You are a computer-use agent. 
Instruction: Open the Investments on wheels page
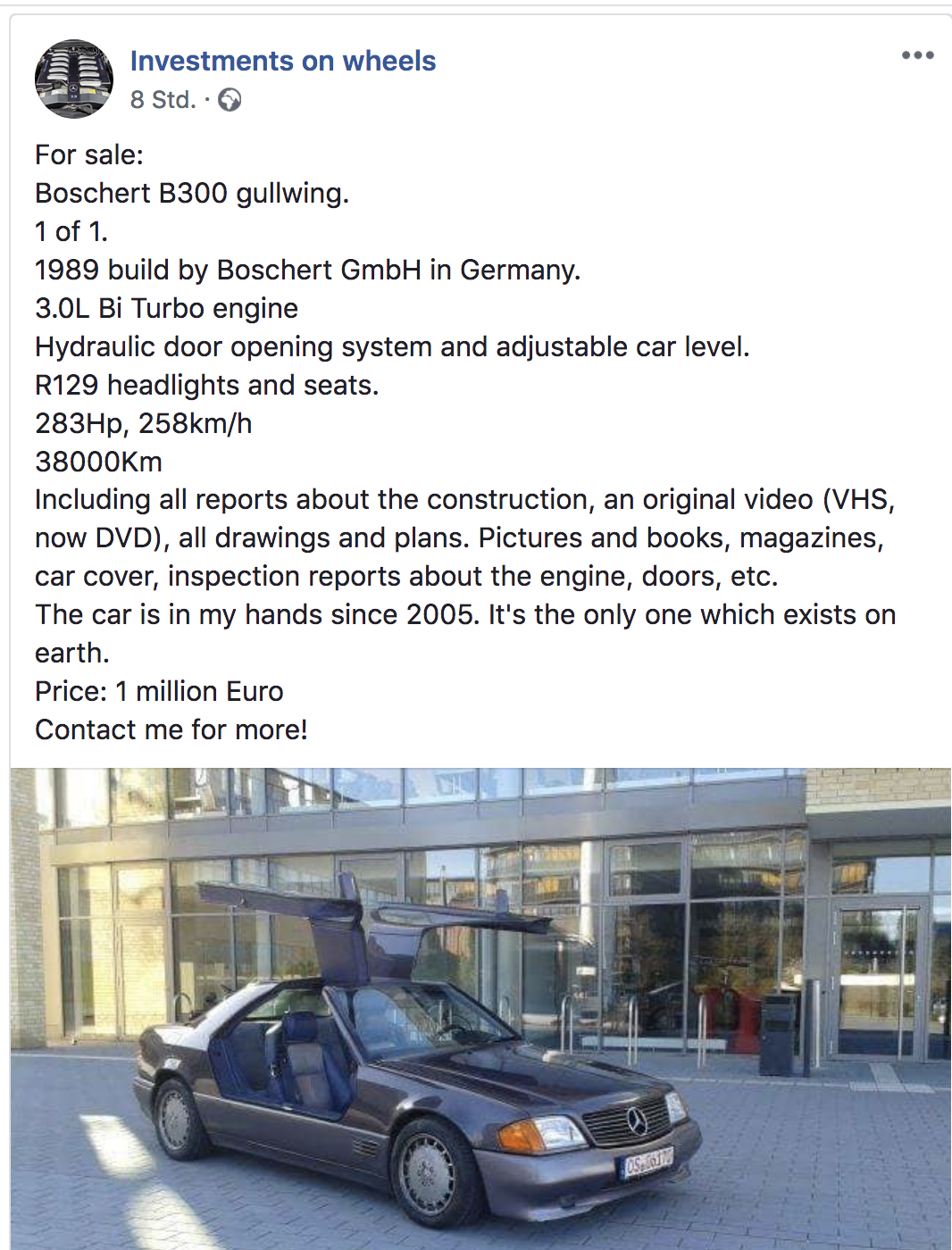click(282, 61)
